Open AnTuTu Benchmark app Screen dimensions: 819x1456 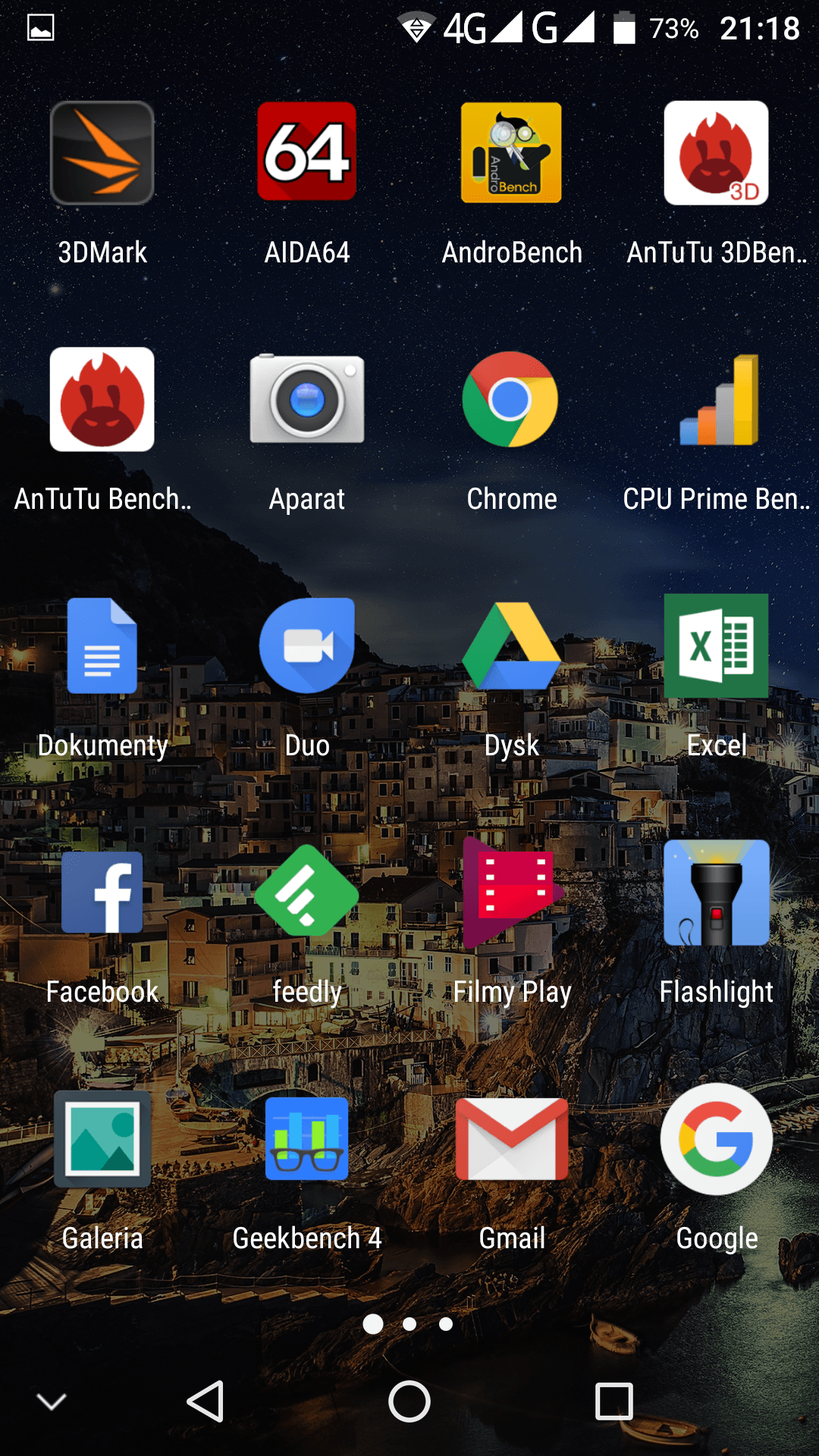[x=102, y=400]
